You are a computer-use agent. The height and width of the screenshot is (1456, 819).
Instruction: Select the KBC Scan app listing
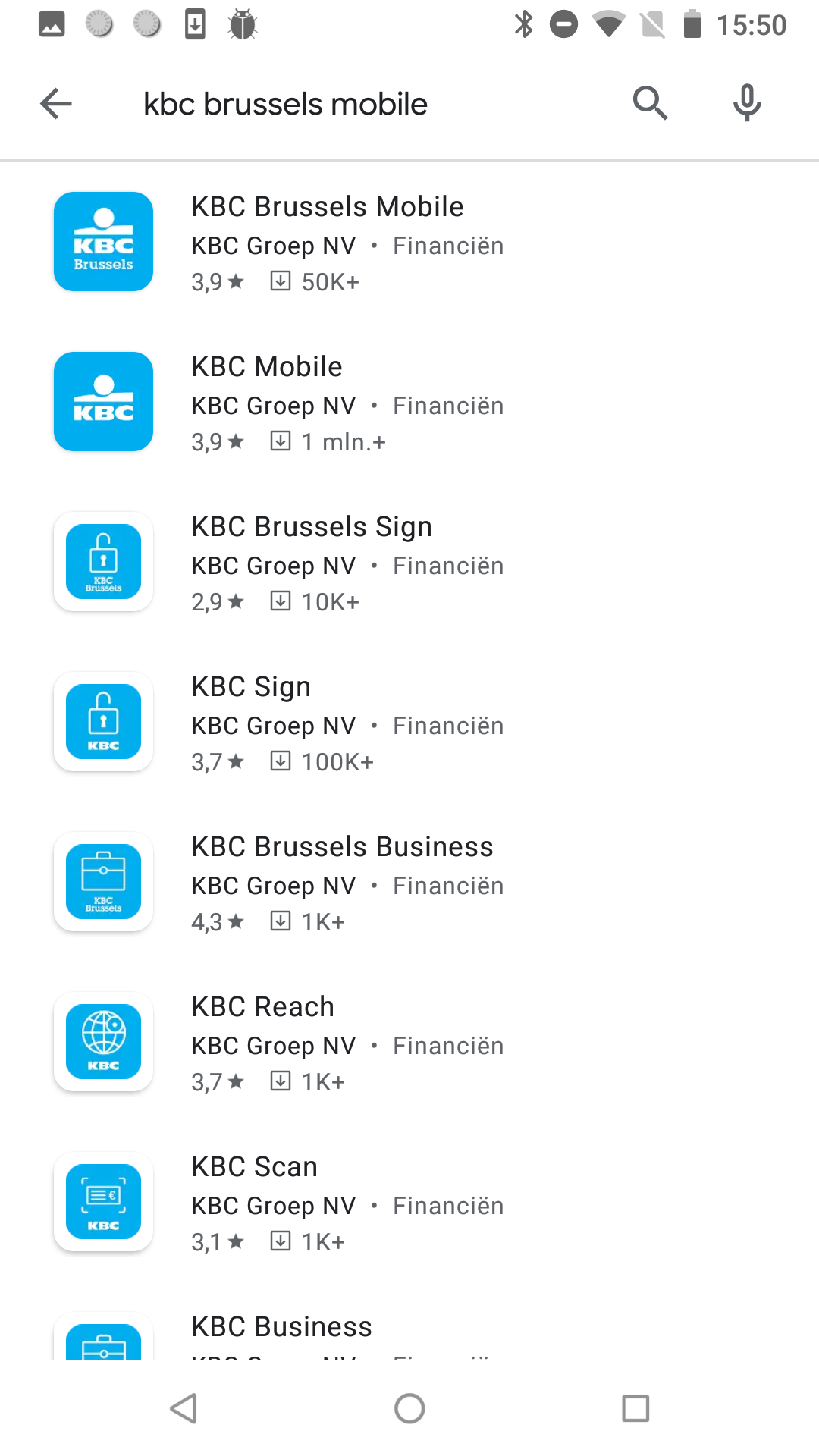click(409, 1202)
